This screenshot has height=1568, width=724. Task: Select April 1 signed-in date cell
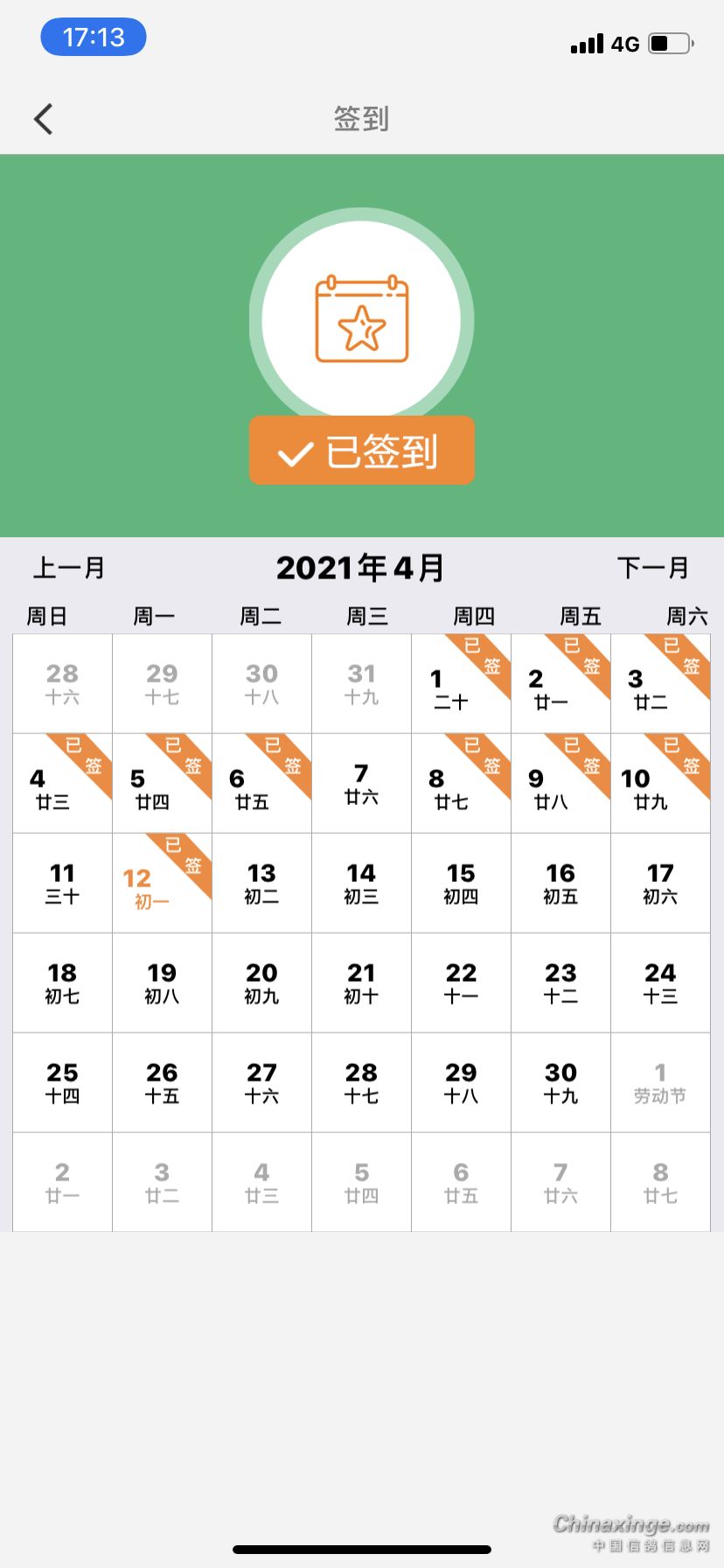point(461,684)
